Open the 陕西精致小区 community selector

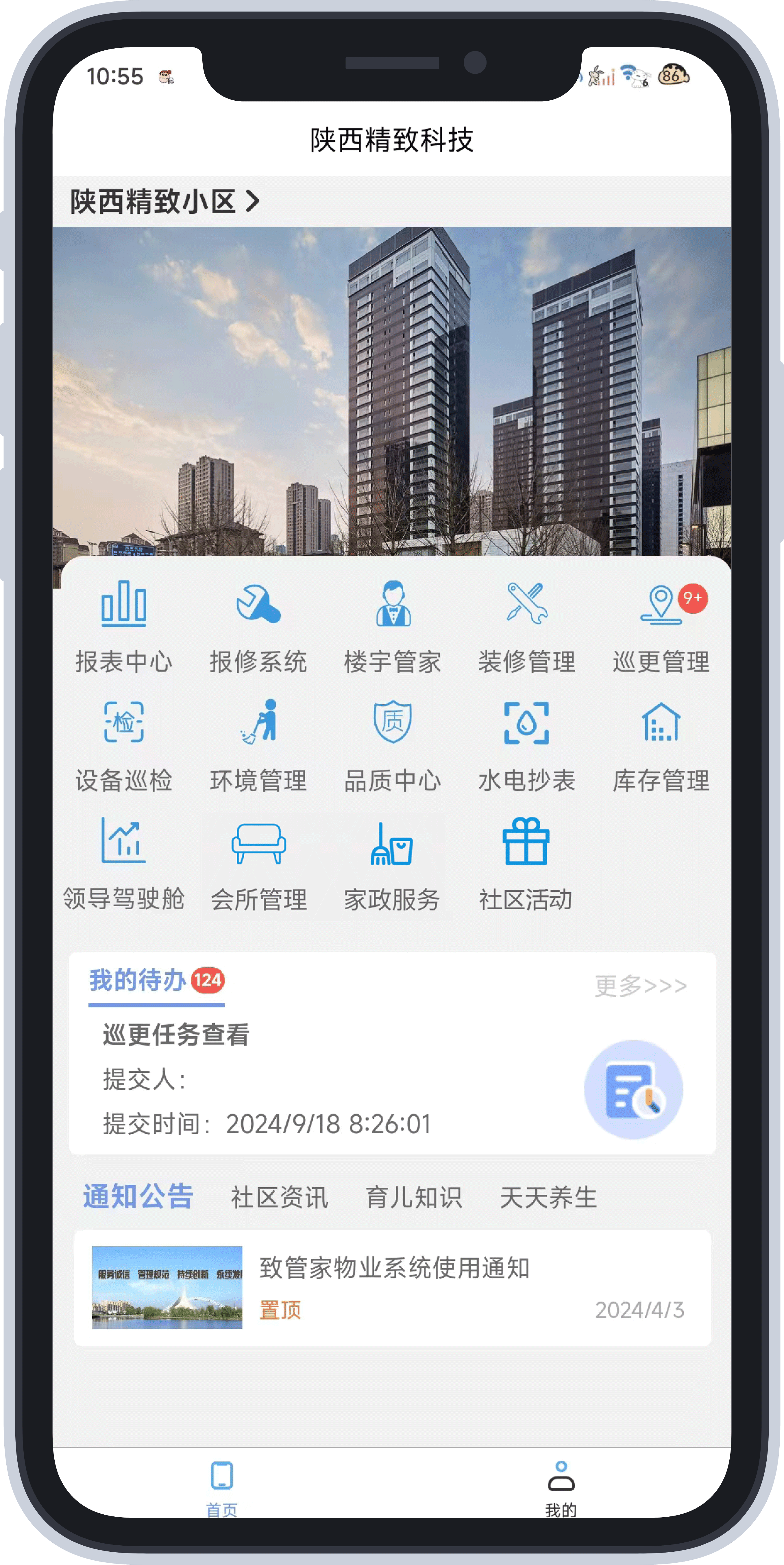pyautogui.click(x=164, y=202)
